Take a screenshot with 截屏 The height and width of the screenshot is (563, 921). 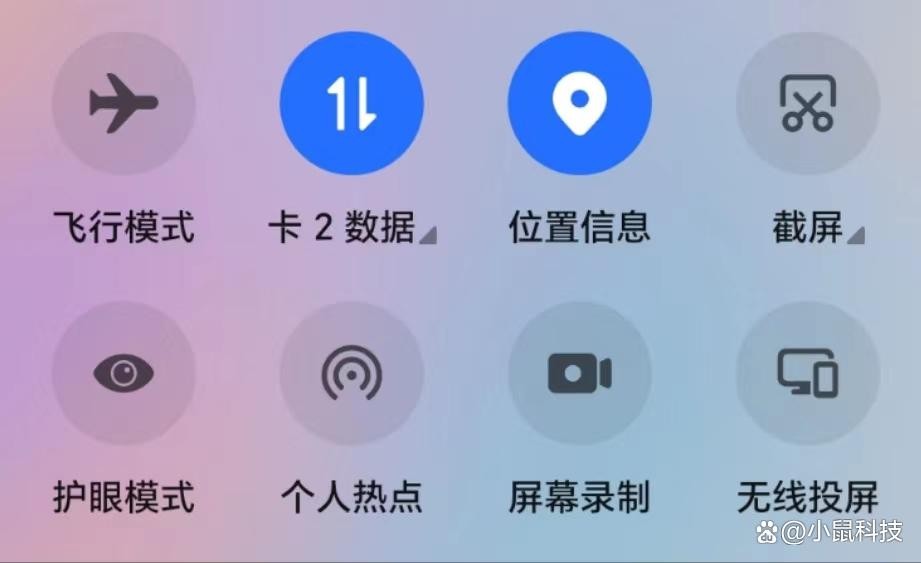(x=807, y=103)
